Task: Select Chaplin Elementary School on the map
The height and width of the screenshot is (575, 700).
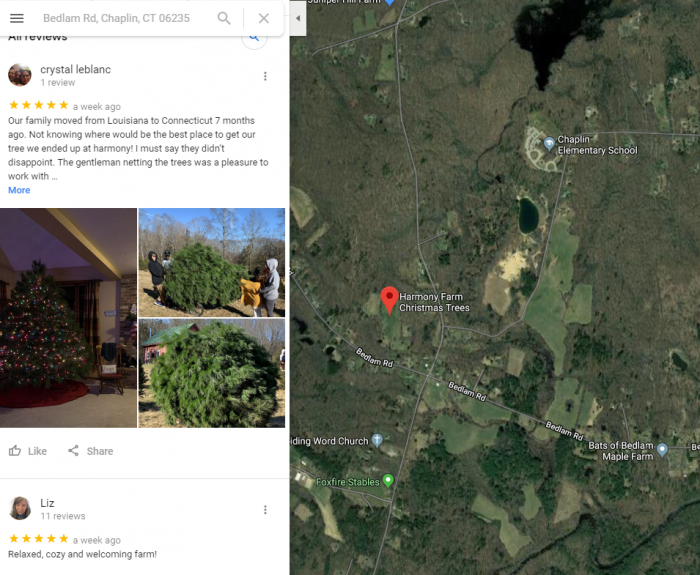Action: [x=549, y=144]
